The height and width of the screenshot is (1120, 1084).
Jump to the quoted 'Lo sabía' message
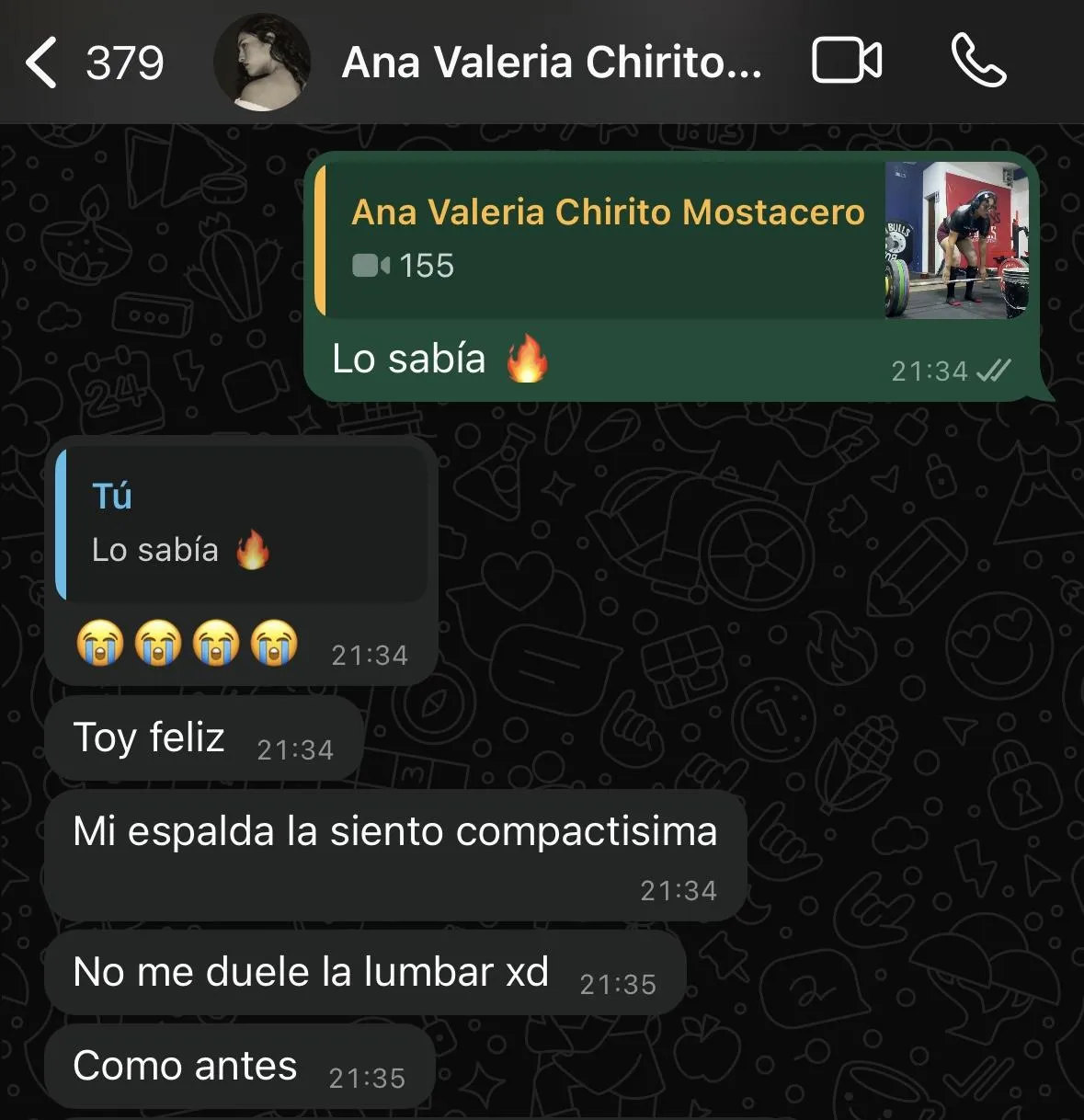pos(241,524)
